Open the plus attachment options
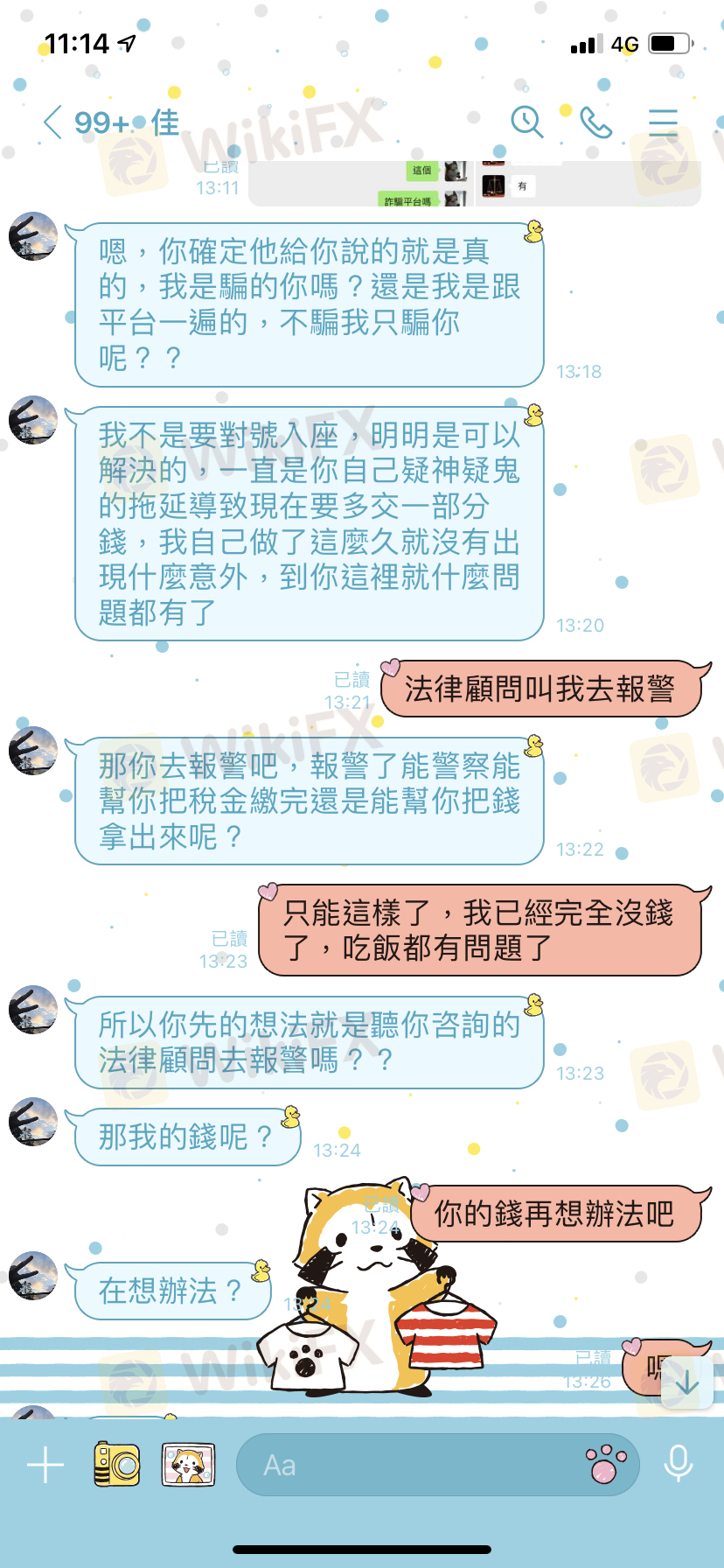 [45, 1464]
